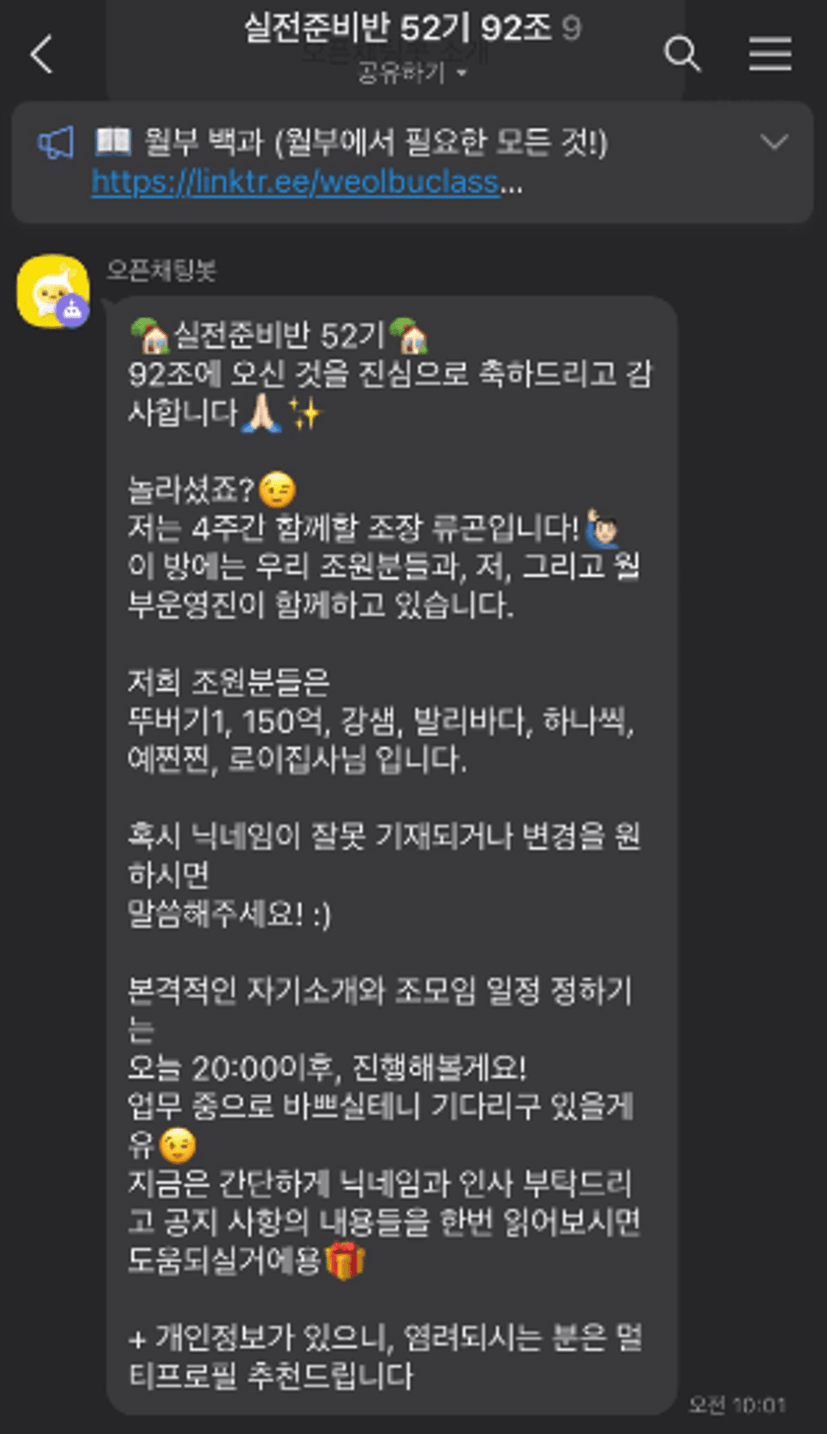Open the chat room hamburger menu
Screen dimensions: 827x1434
(770, 54)
